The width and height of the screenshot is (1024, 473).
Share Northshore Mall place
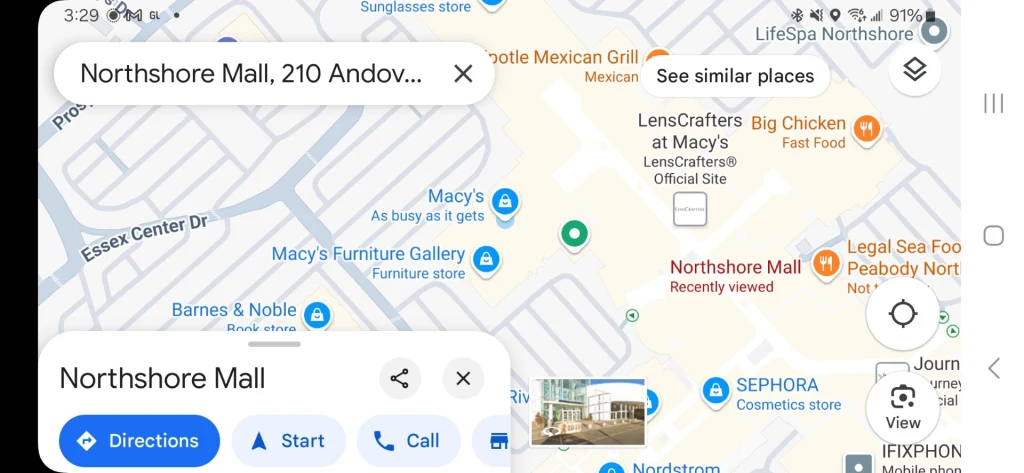[399, 378]
